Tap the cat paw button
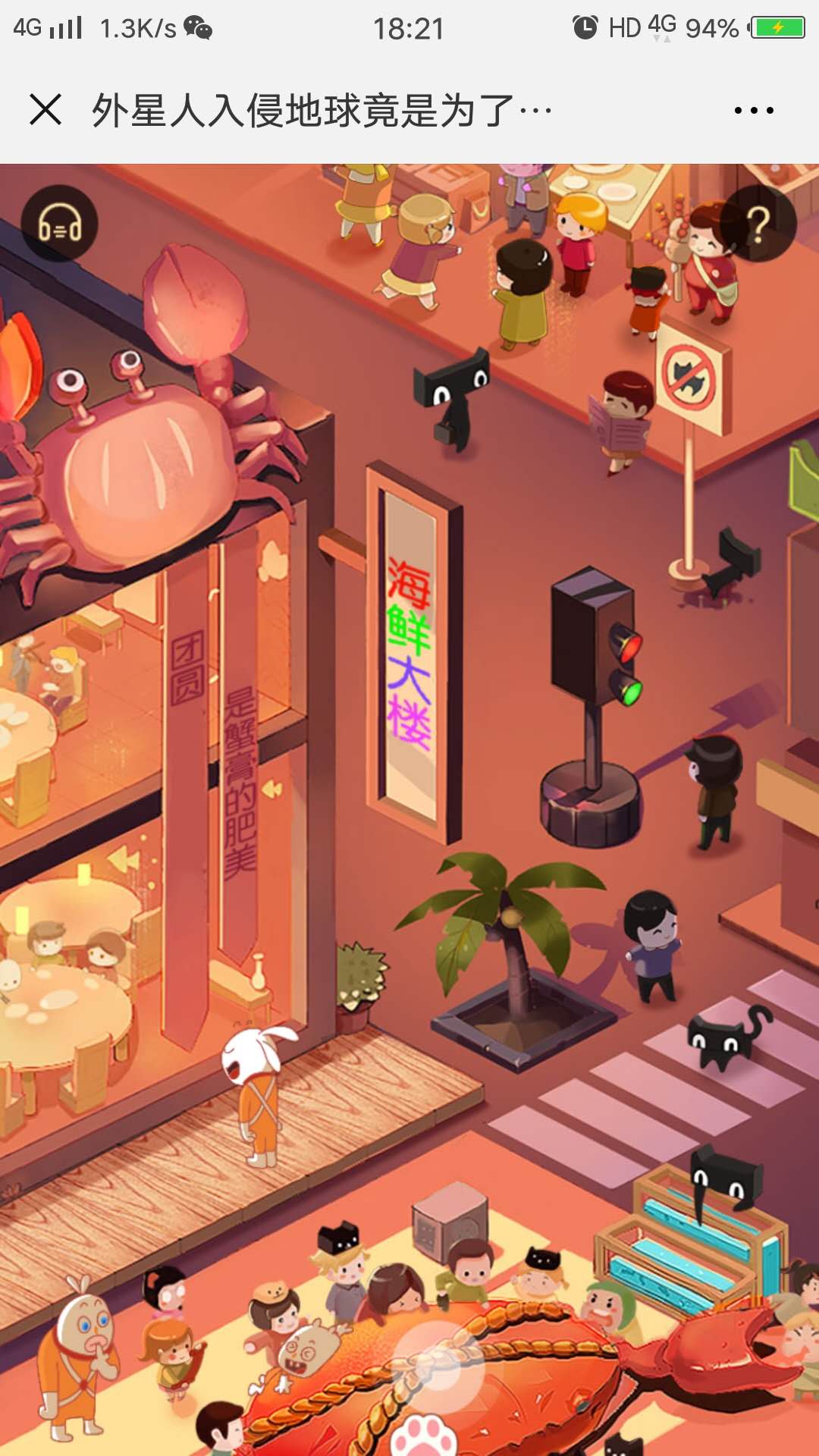The height and width of the screenshot is (1456, 819). click(x=424, y=1436)
